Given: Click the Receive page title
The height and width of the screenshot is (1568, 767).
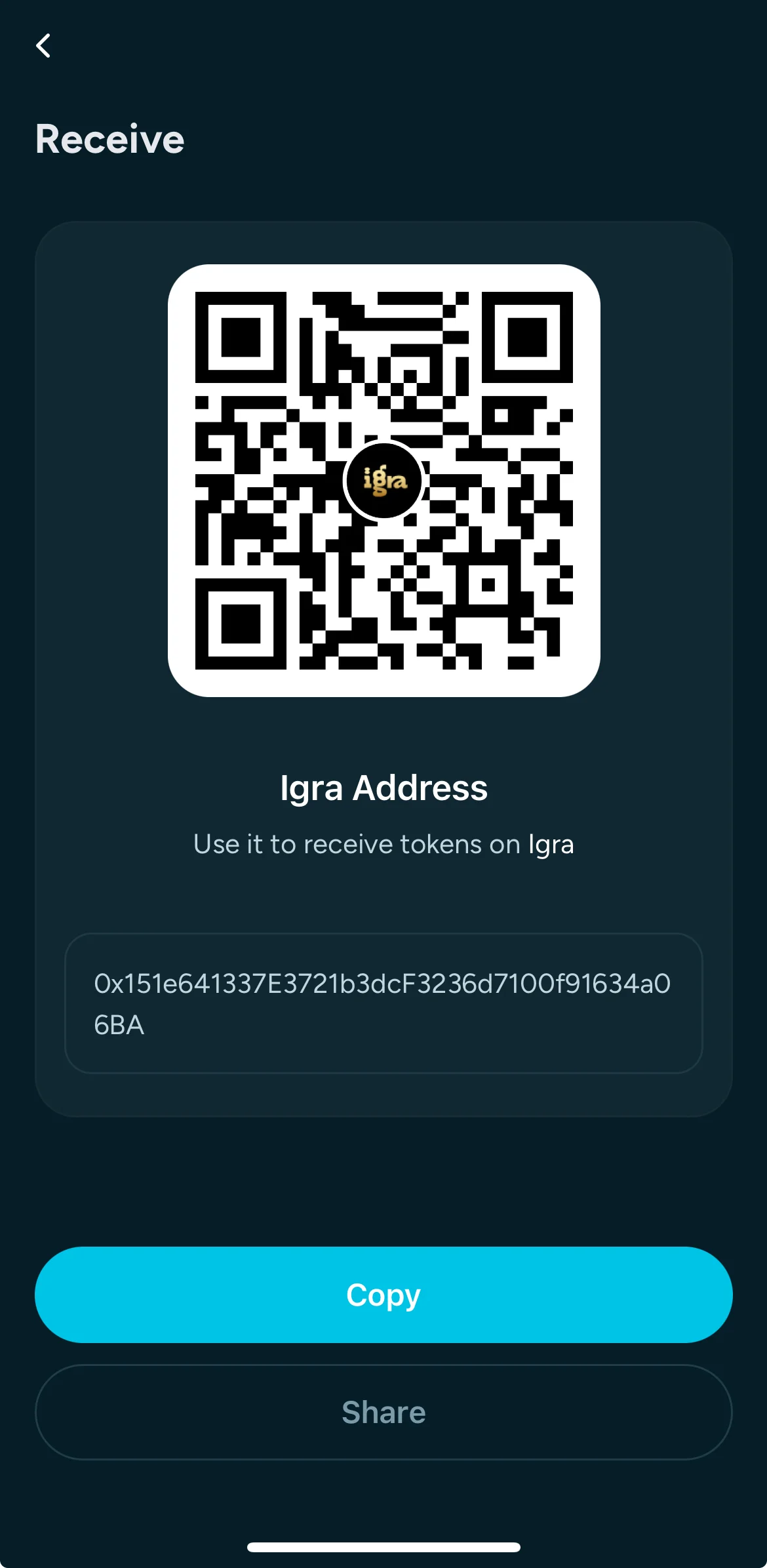Looking at the screenshot, I should tap(109, 138).
